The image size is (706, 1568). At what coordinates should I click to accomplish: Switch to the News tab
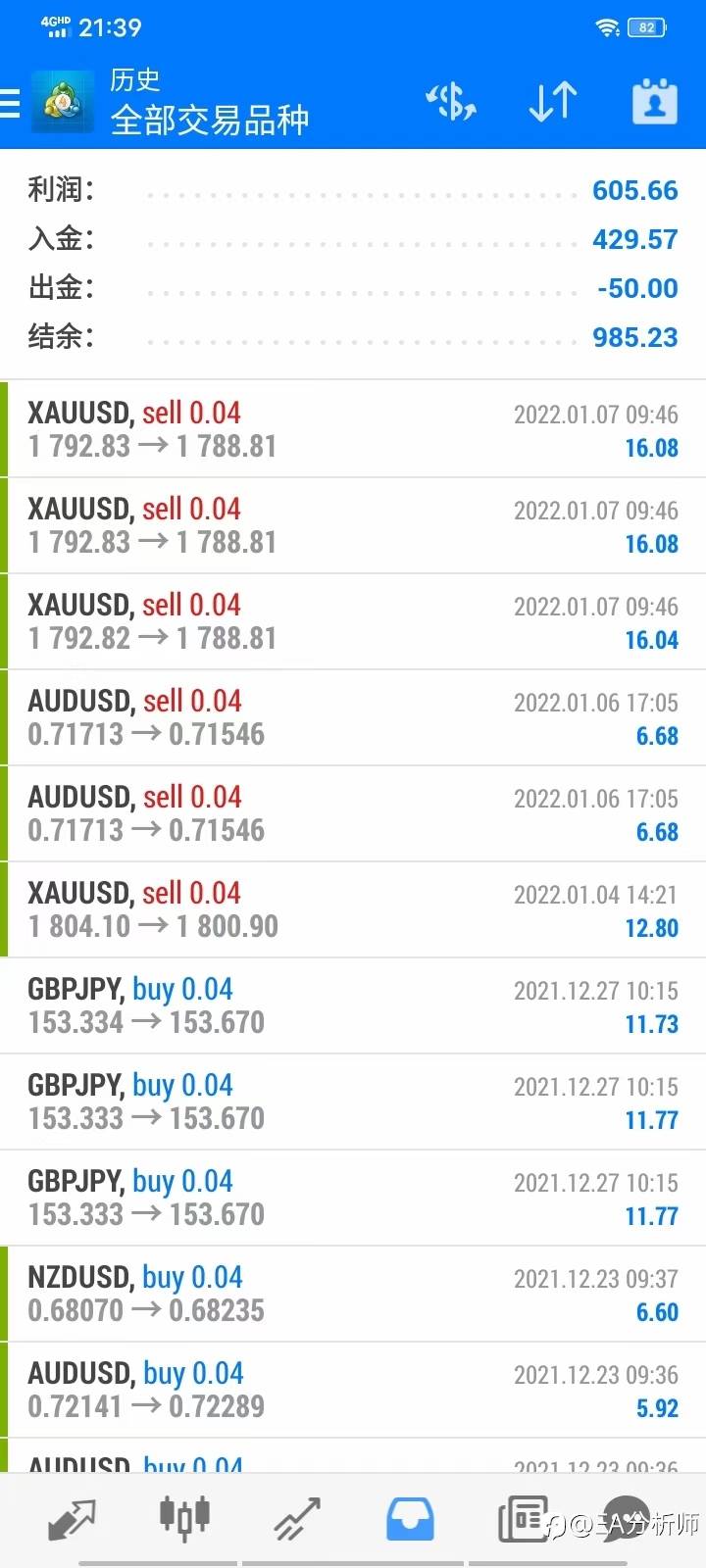click(524, 1519)
